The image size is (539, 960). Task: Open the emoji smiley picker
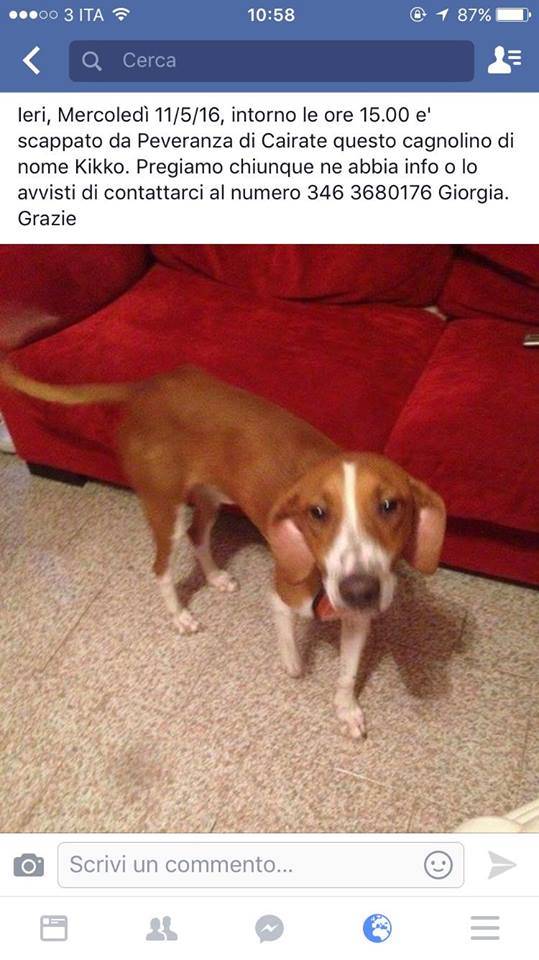point(438,865)
